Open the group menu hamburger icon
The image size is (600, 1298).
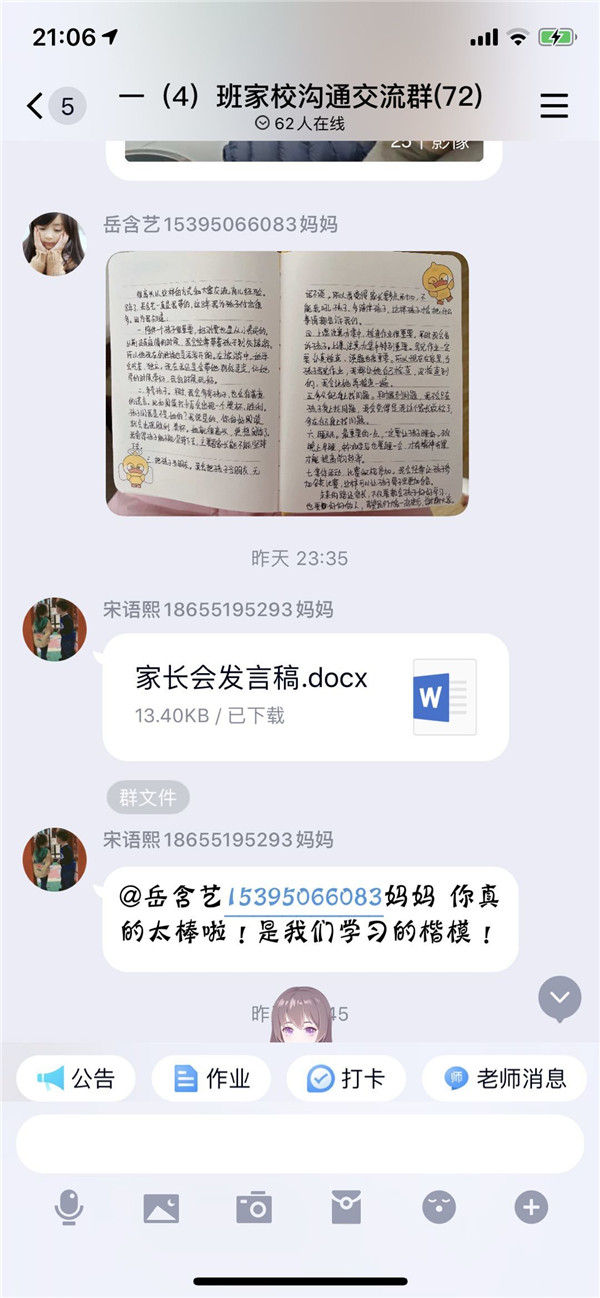point(553,106)
